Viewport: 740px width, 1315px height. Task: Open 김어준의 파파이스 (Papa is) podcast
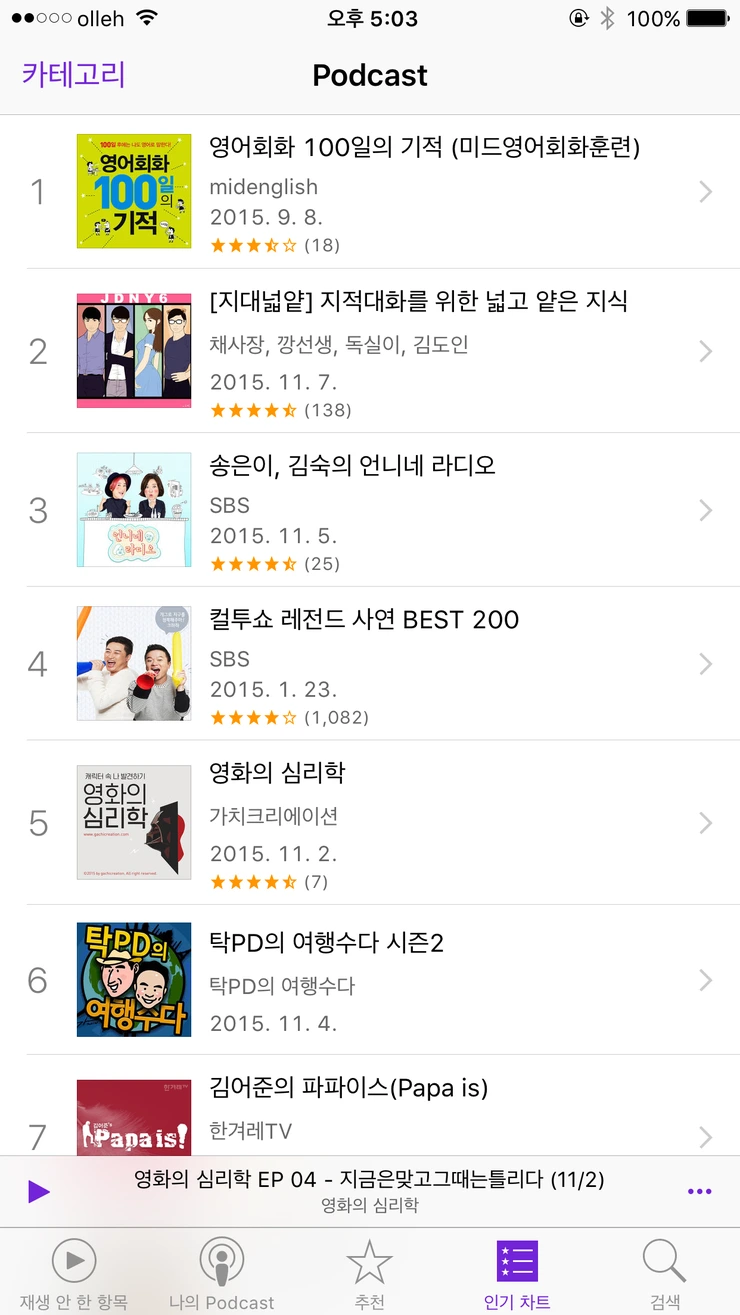348,1110
